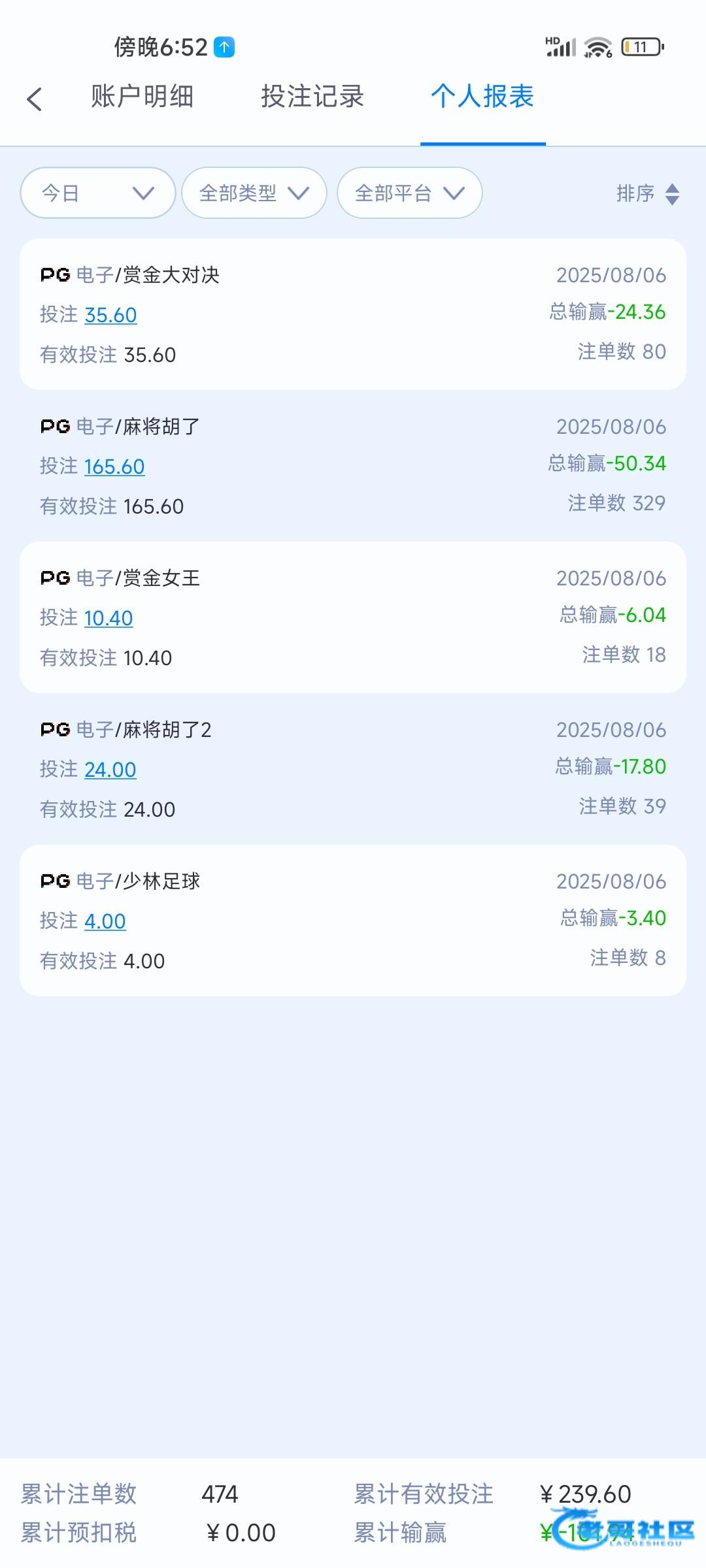Expand the 全部类型 filter dropdown

point(254,193)
